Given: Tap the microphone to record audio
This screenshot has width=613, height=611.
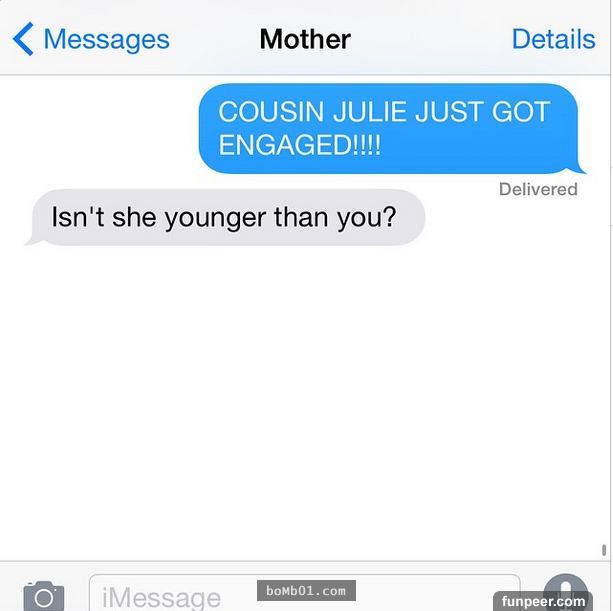Looking at the screenshot, I should click(x=564, y=590).
